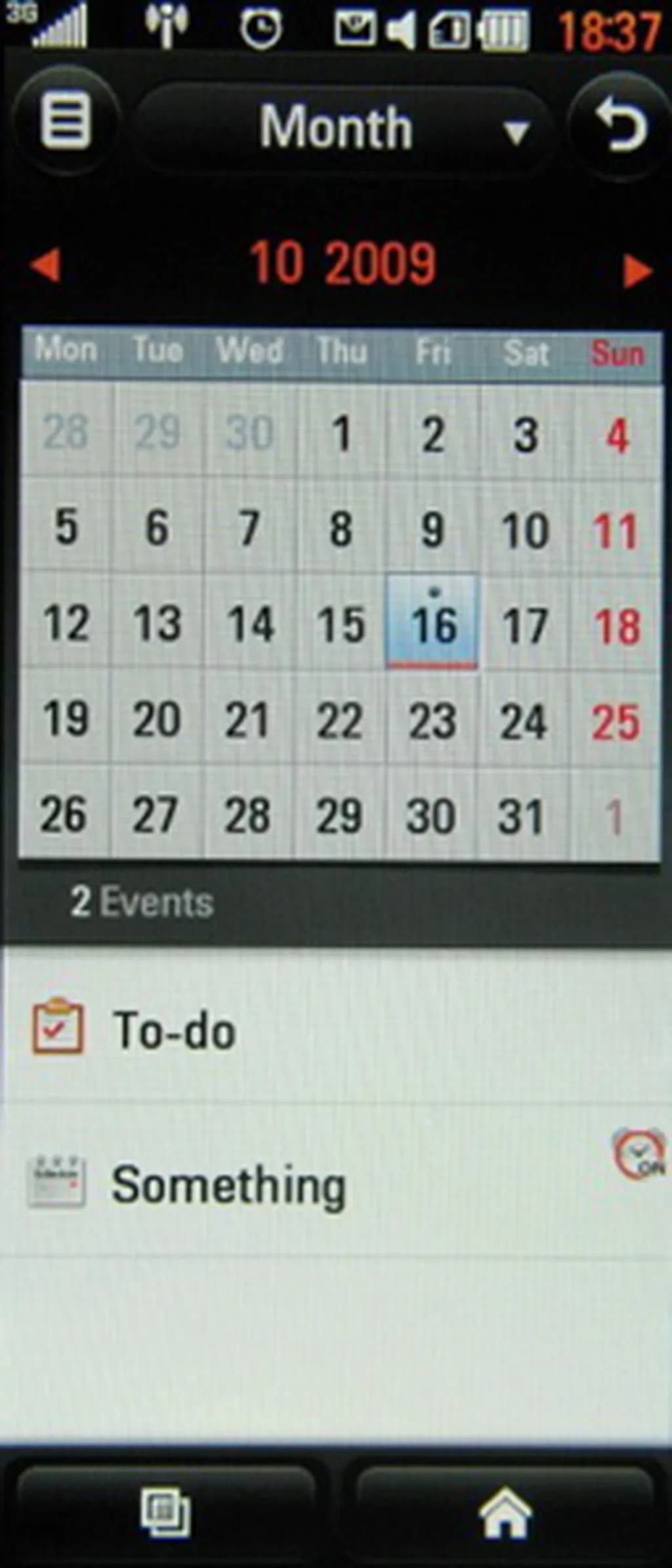Open the Something event

[x=228, y=1185]
